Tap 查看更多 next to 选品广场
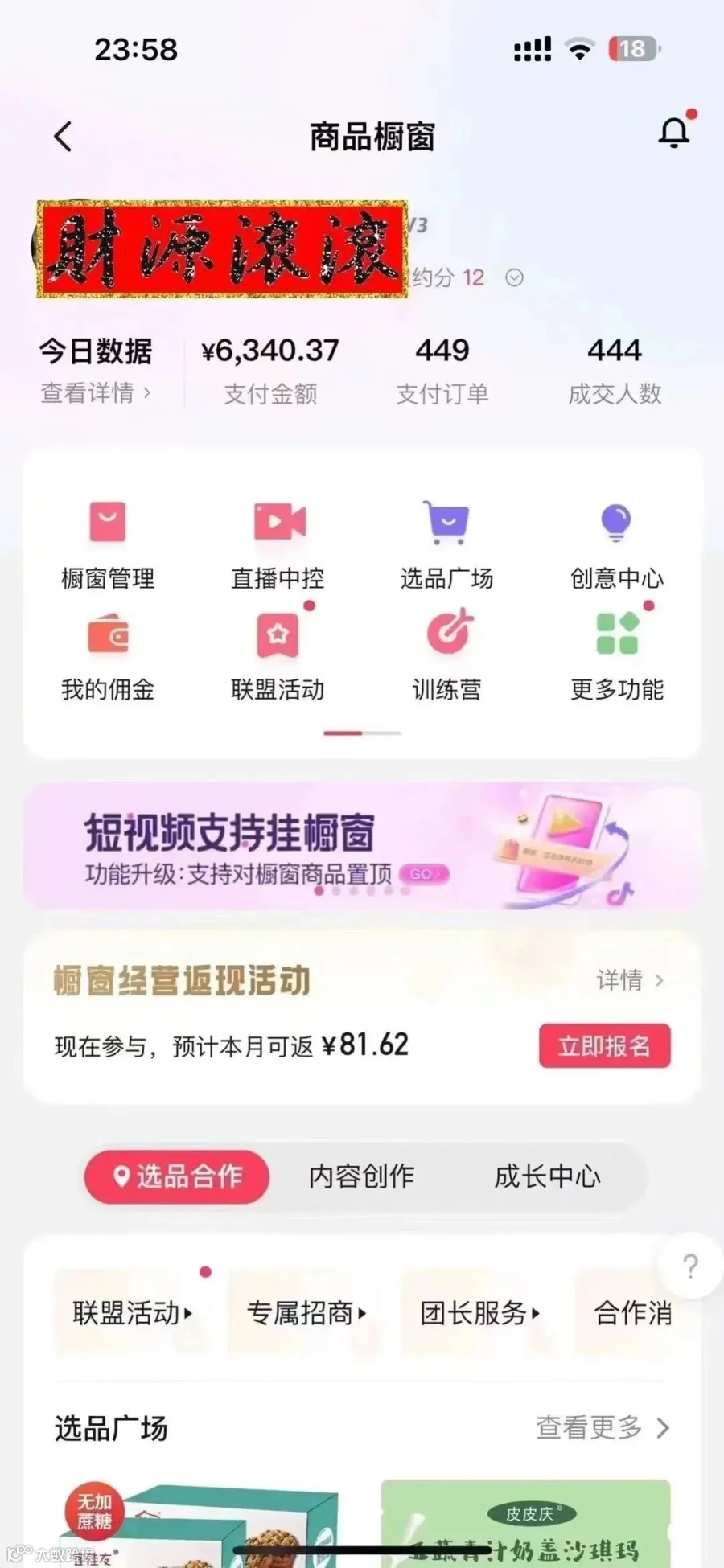Viewport: 724px width, 1568px height. [x=603, y=1427]
